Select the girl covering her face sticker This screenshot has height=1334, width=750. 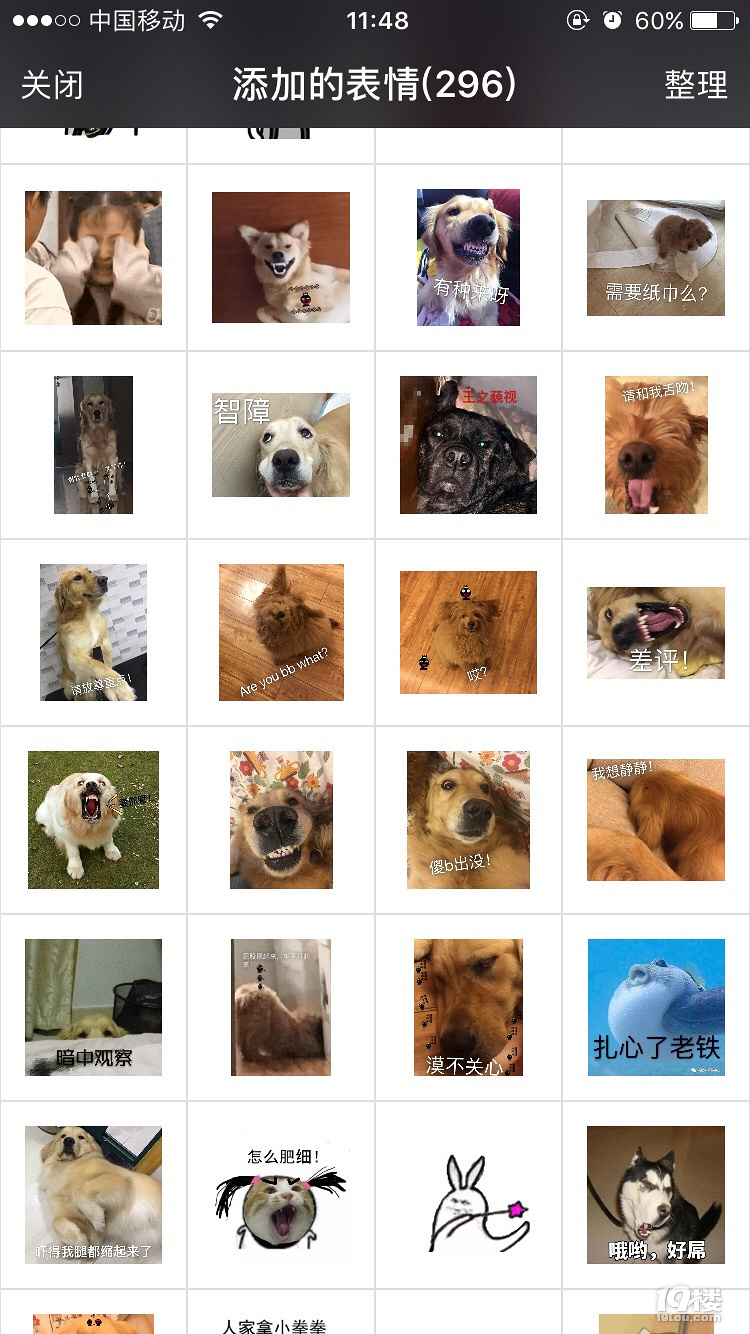(x=93, y=258)
